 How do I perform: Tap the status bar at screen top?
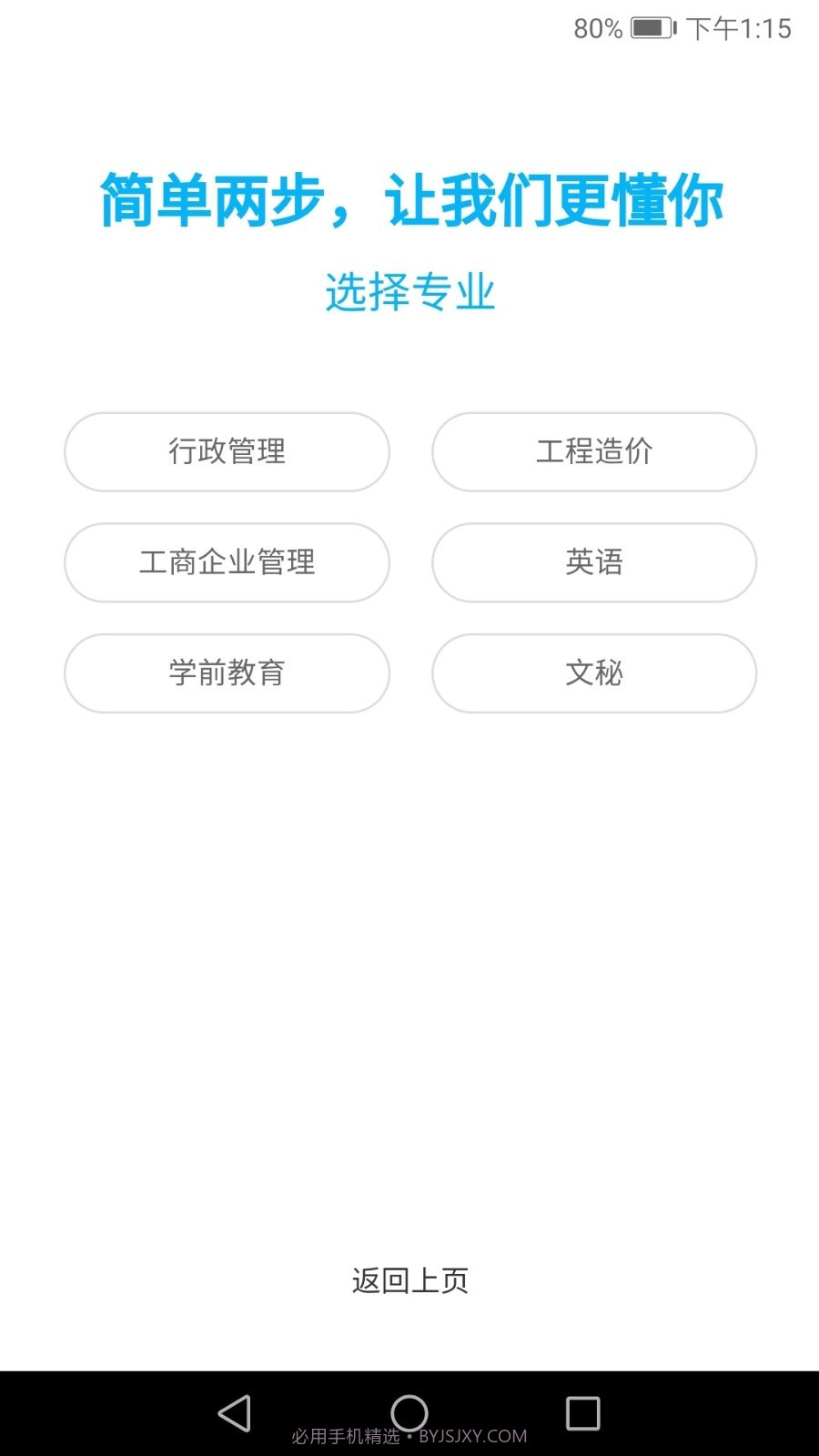409,27
